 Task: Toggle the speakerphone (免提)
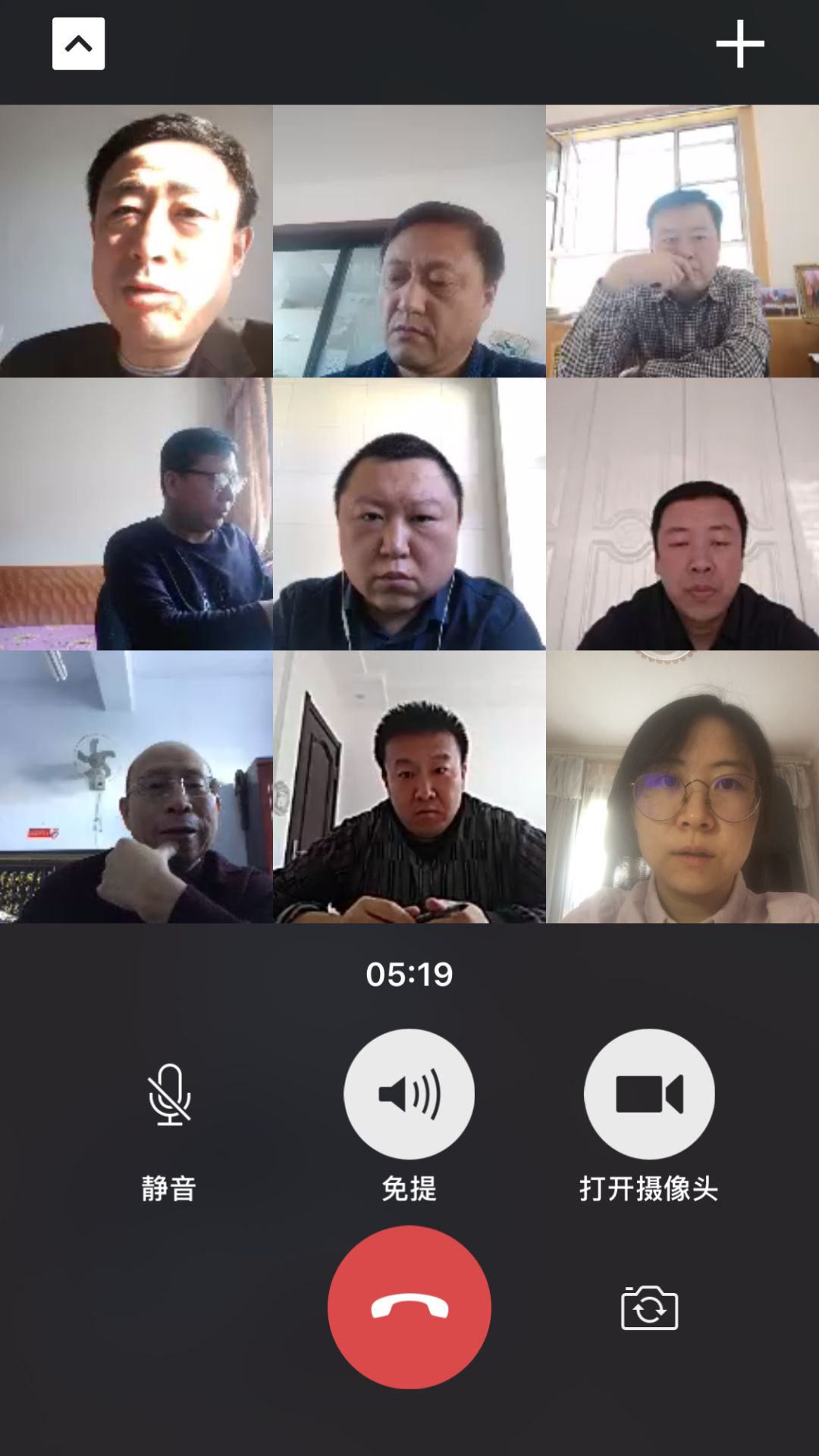(x=409, y=1094)
